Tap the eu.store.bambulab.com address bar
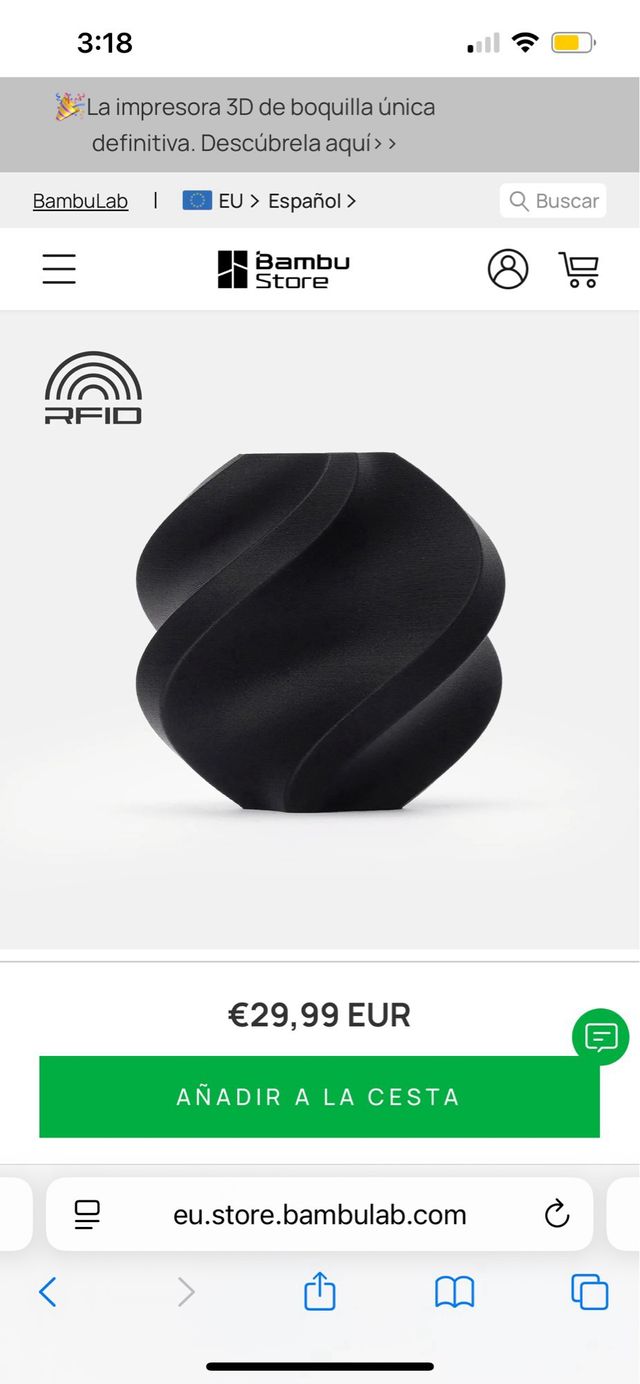 [319, 1215]
